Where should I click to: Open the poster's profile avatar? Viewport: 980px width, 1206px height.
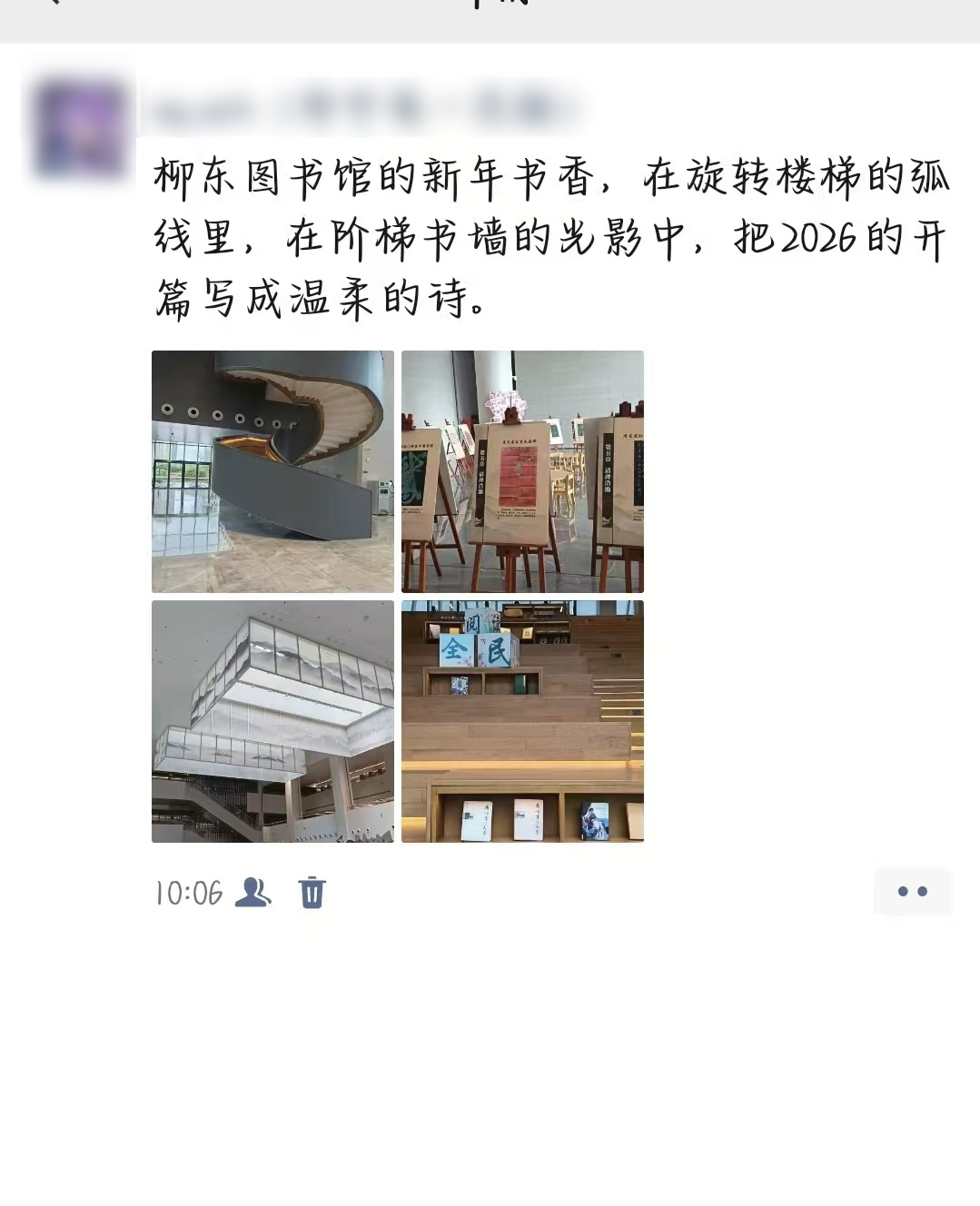coord(80,128)
